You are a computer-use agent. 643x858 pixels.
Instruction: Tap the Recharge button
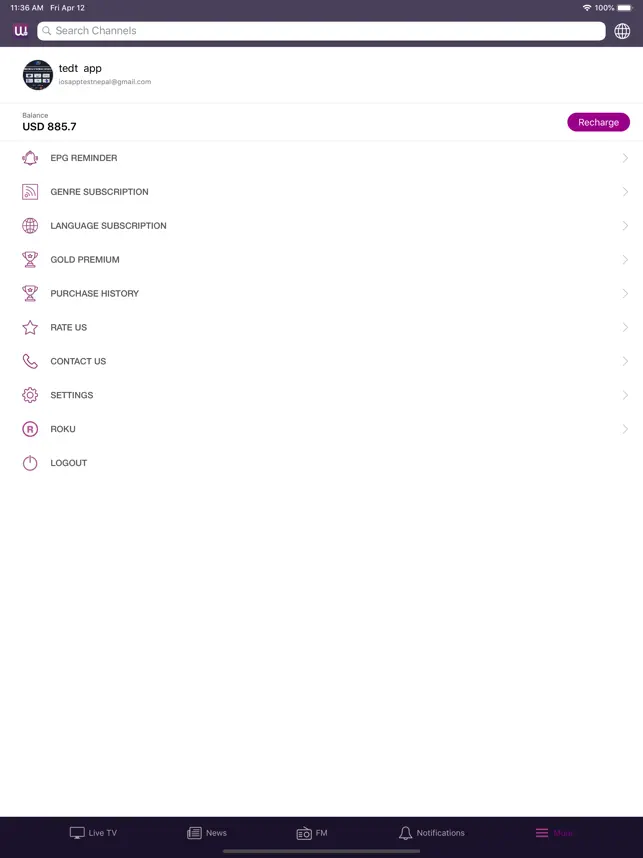pos(598,122)
